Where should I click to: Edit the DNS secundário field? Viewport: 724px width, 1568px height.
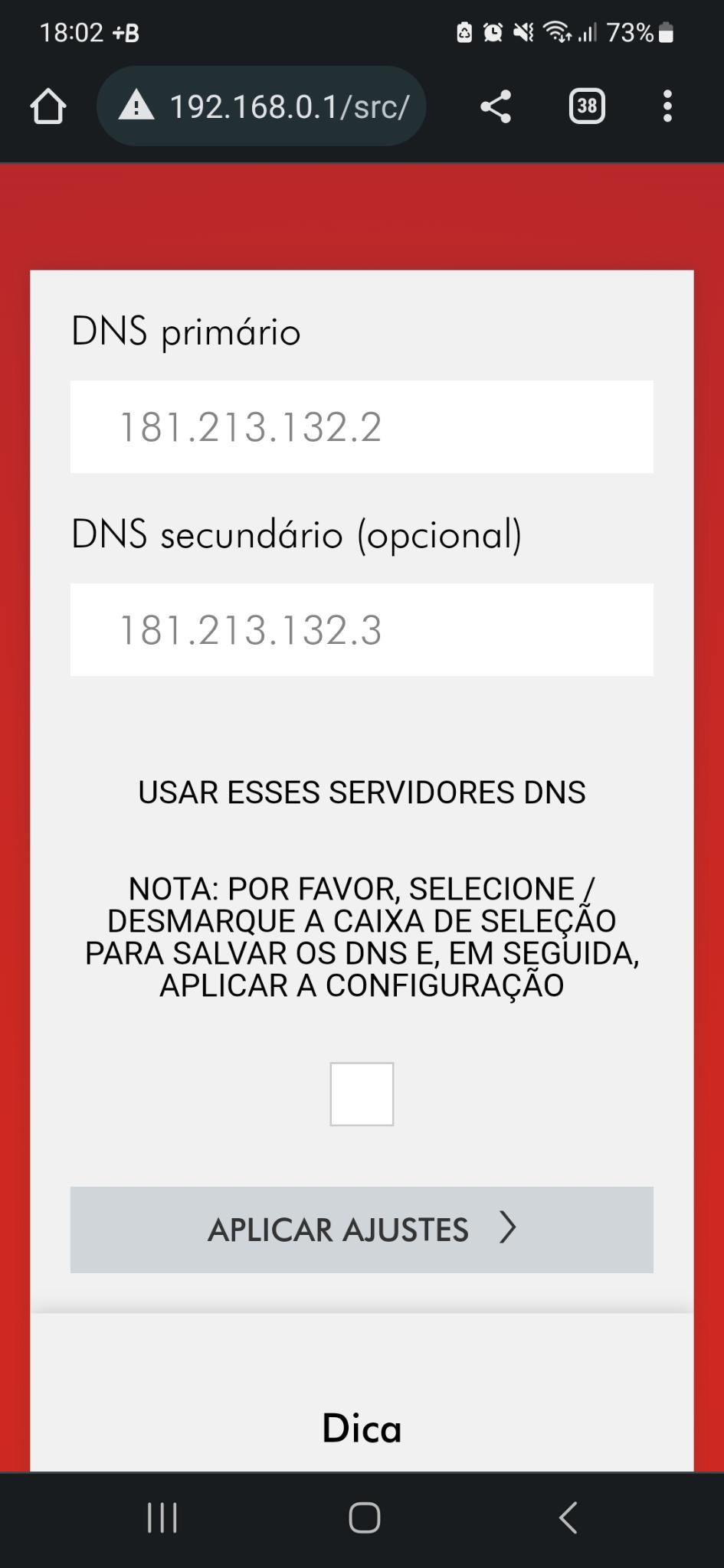tap(362, 629)
